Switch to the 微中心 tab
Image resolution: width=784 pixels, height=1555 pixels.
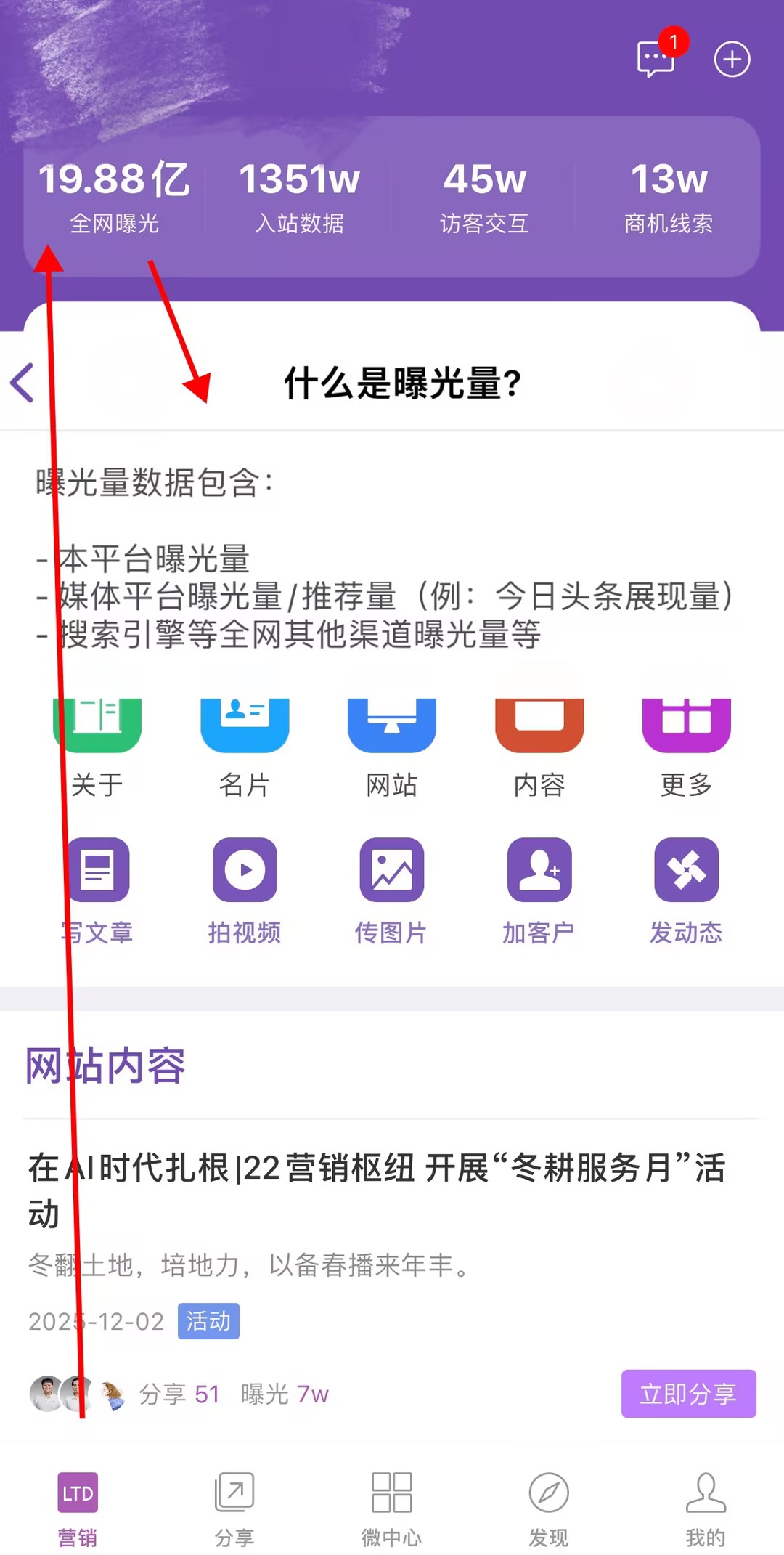pyautogui.click(x=392, y=1509)
